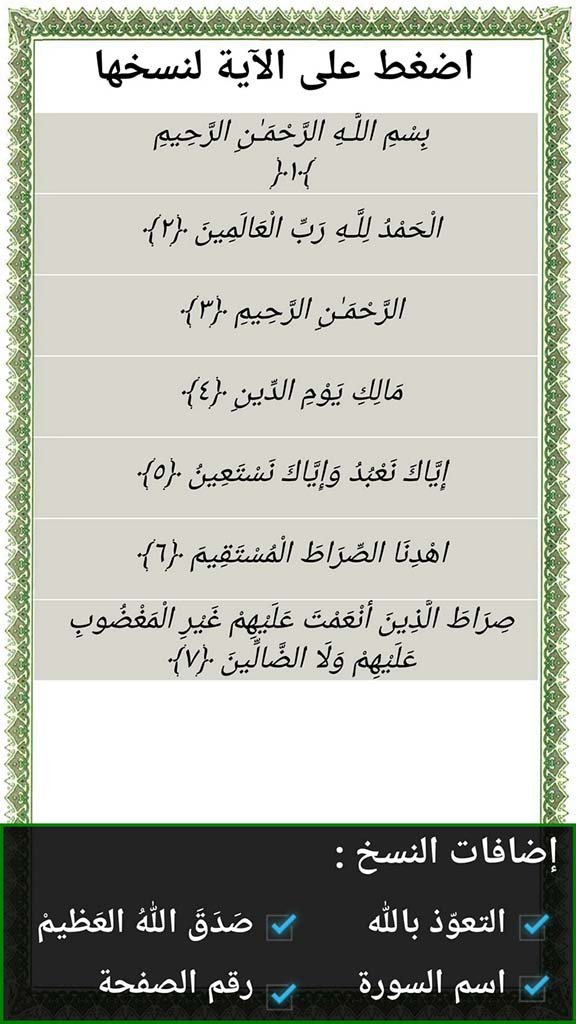Screen dimensions: 576x1024
Task: Copy verse 4 Maliki Yawm ad-Din
Action: click(x=286, y=396)
